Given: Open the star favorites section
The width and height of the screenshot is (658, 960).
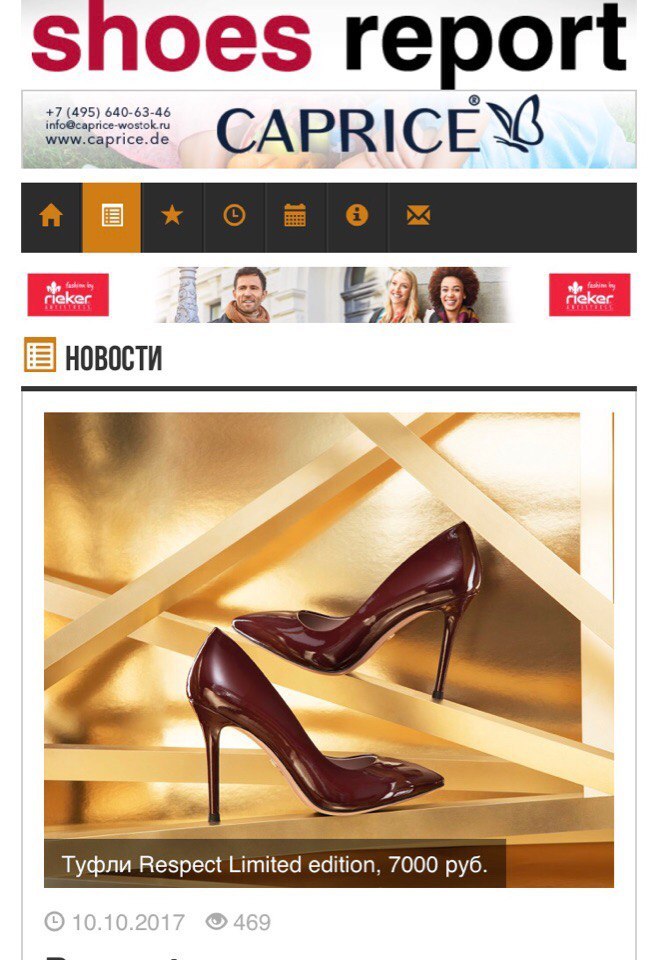Looking at the screenshot, I should [x=173, y=216].
